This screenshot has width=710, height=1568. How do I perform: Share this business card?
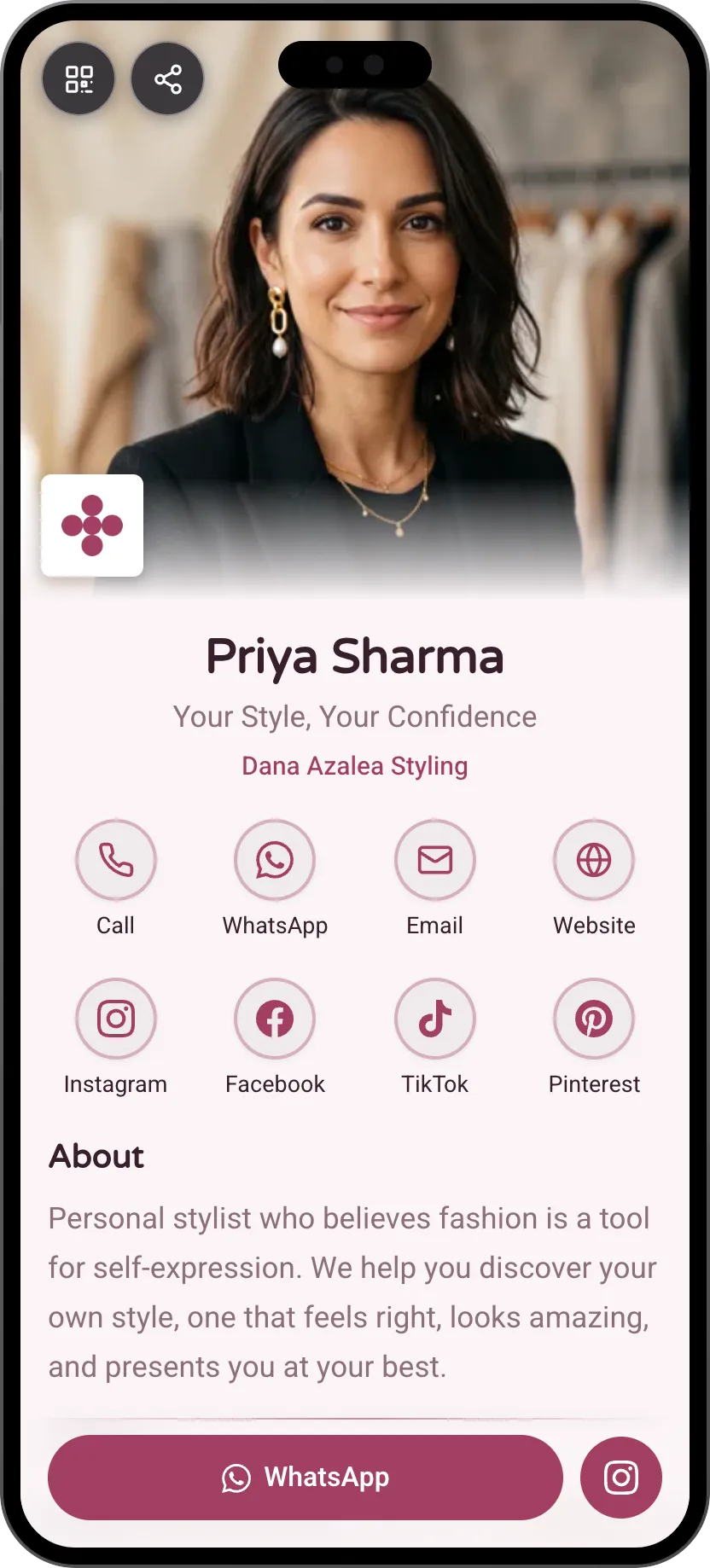[168, 79]
